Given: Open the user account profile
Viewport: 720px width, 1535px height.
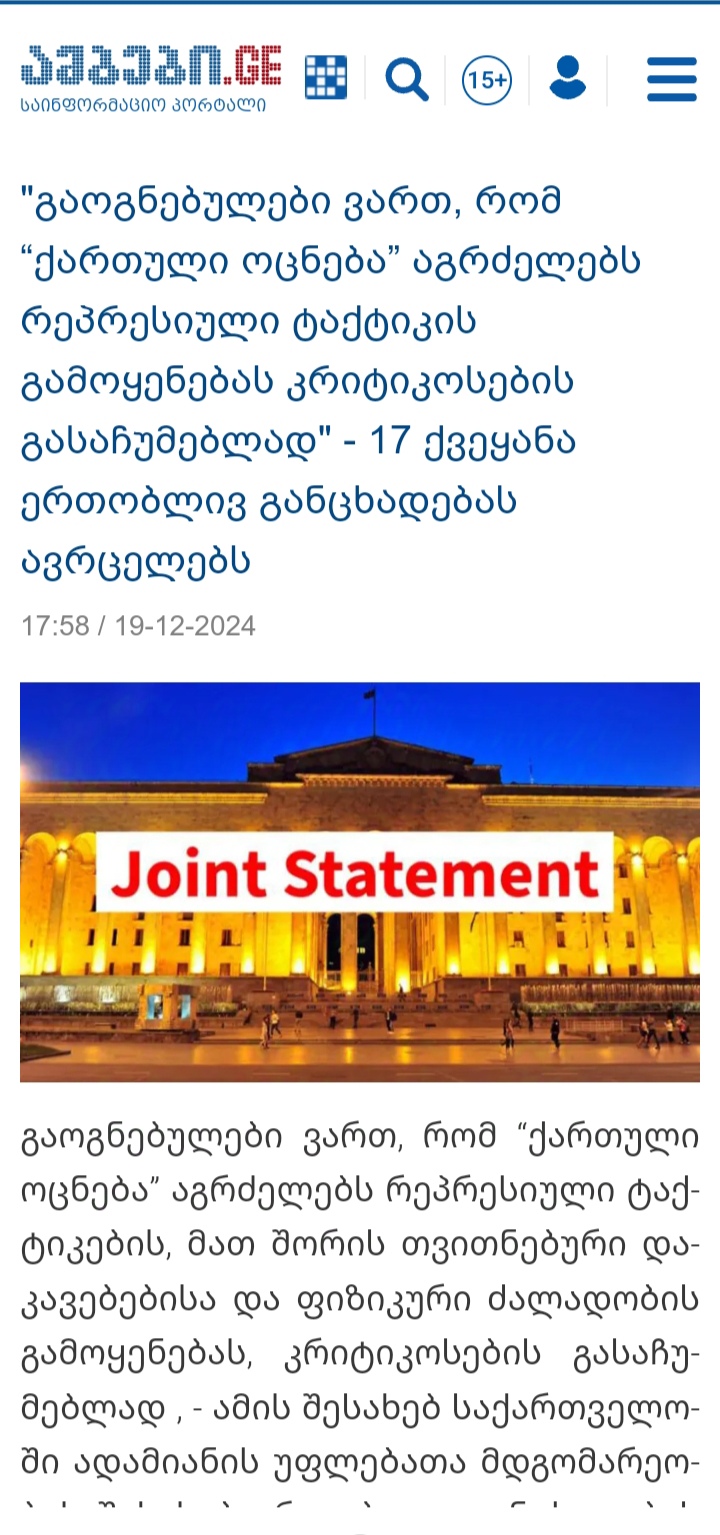Looking at the screenshot, I should coord(568,78).
